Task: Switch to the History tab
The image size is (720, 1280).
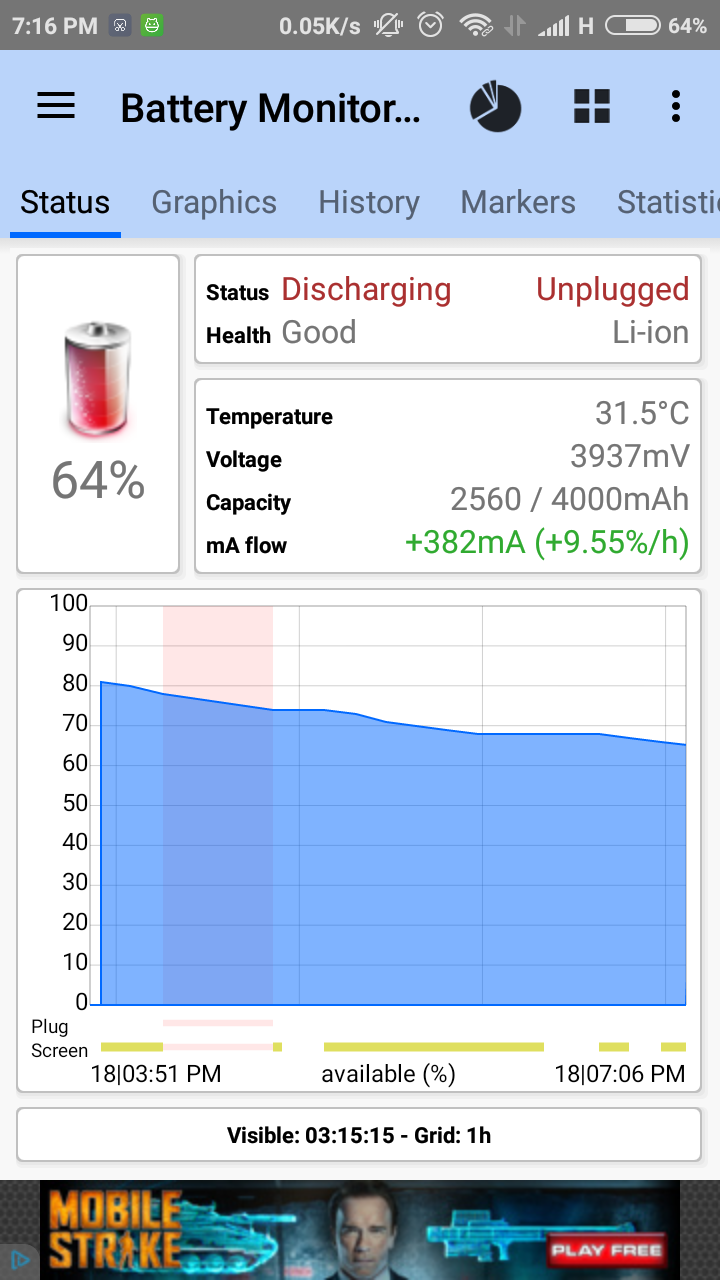Action: pos(369,202)
